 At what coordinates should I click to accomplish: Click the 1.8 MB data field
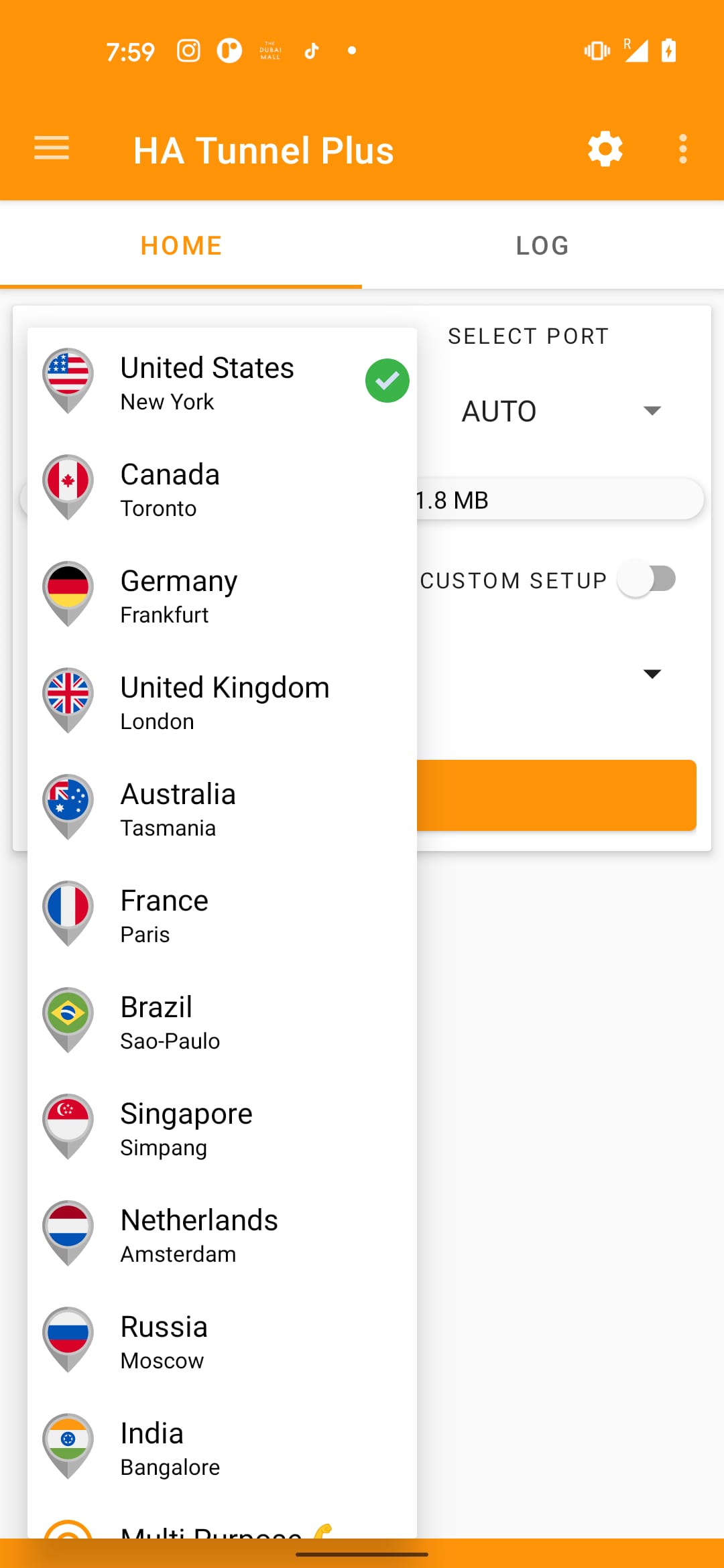click(x=556, y=499)
